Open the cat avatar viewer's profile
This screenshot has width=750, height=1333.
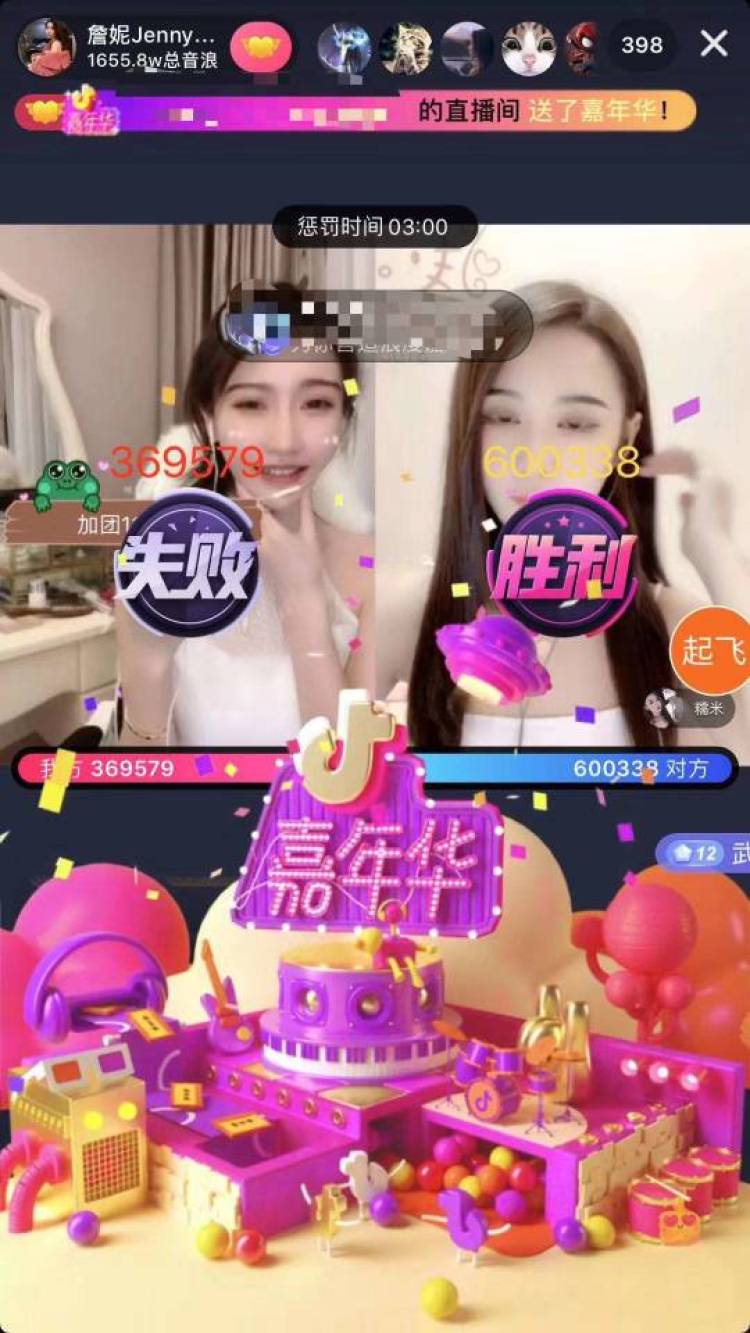[528, 47]
